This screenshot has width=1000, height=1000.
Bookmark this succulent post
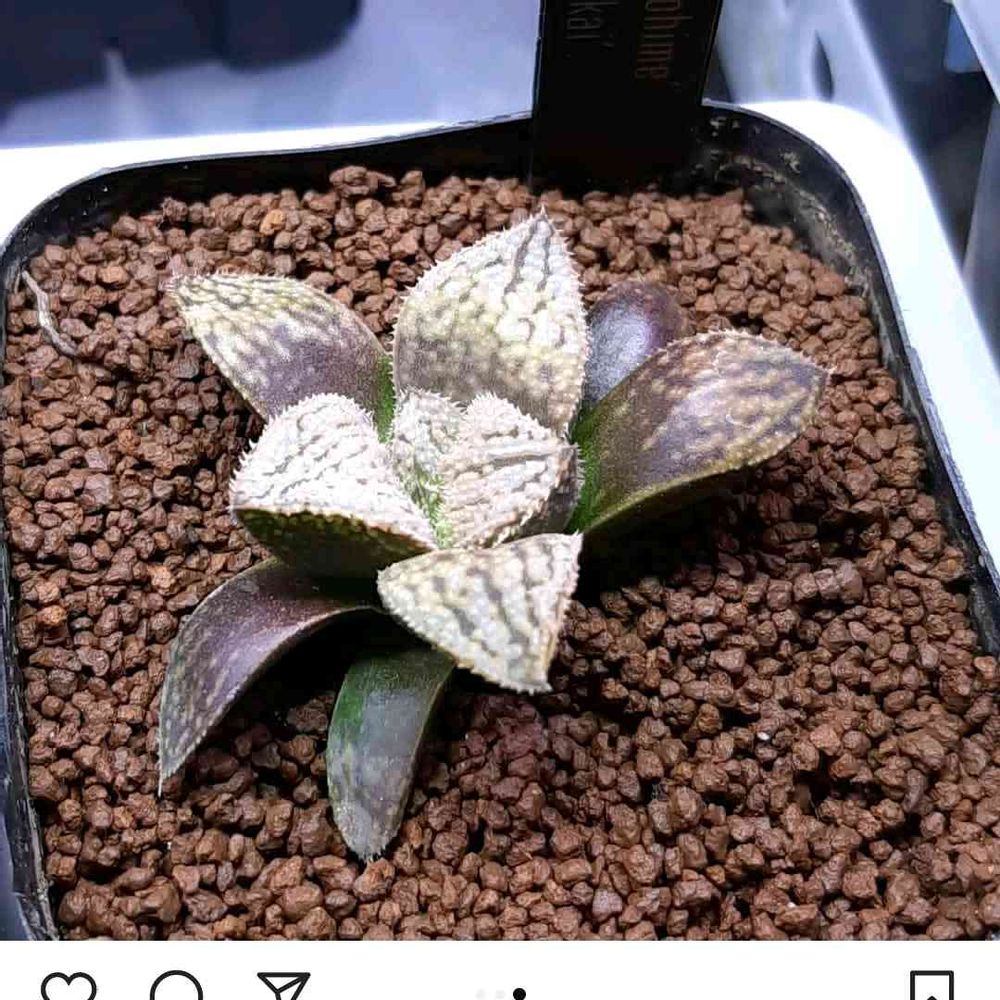[x=931, y=988]
